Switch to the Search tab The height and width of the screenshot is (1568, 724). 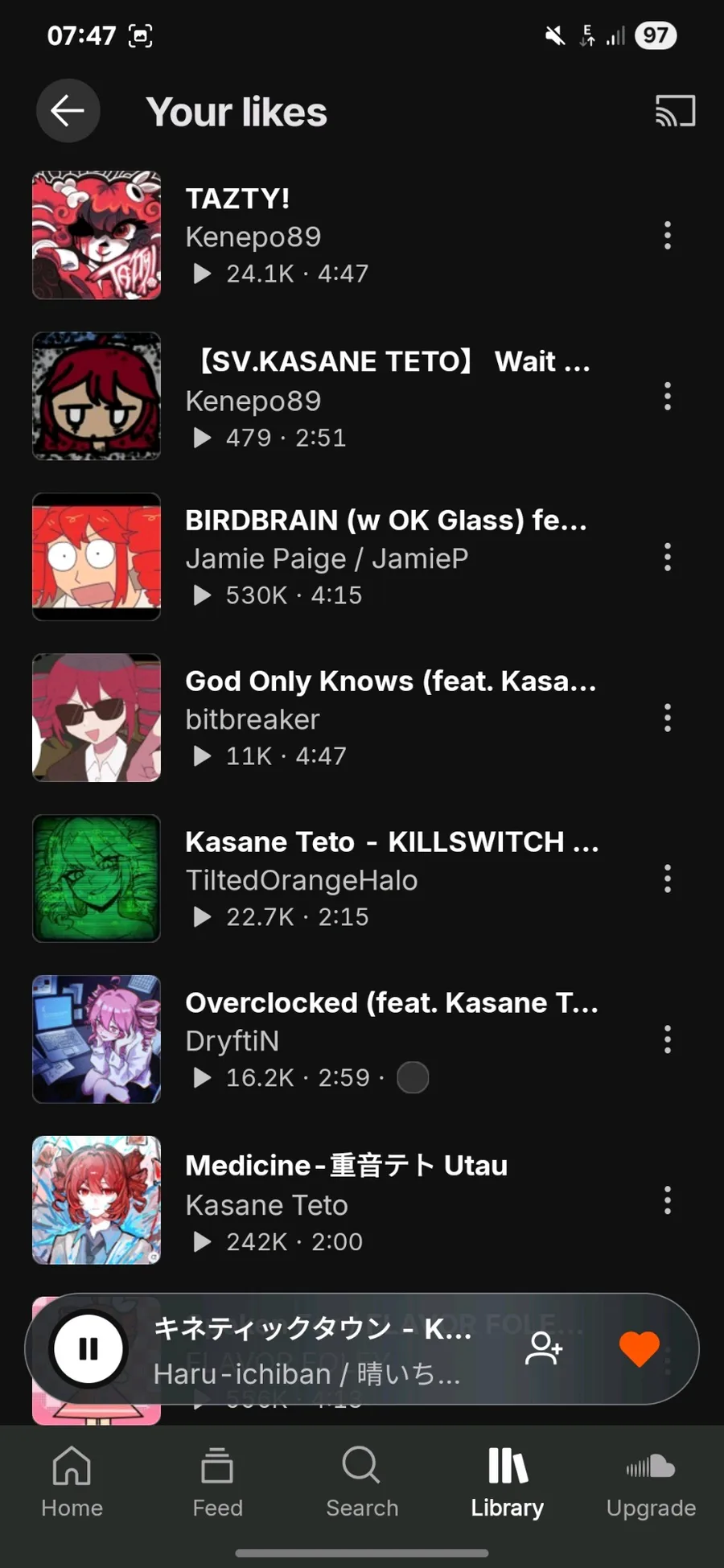tap(362, 1482)
